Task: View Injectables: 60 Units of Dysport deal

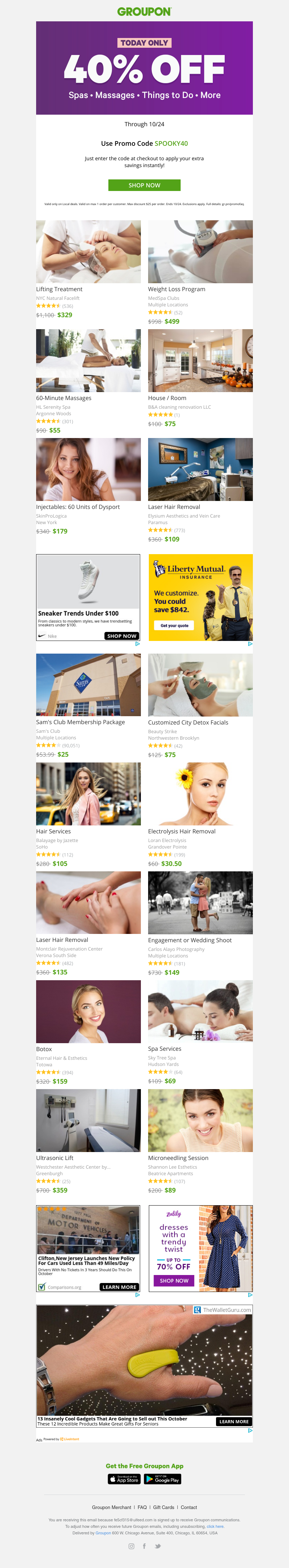Action: (88, 469)
